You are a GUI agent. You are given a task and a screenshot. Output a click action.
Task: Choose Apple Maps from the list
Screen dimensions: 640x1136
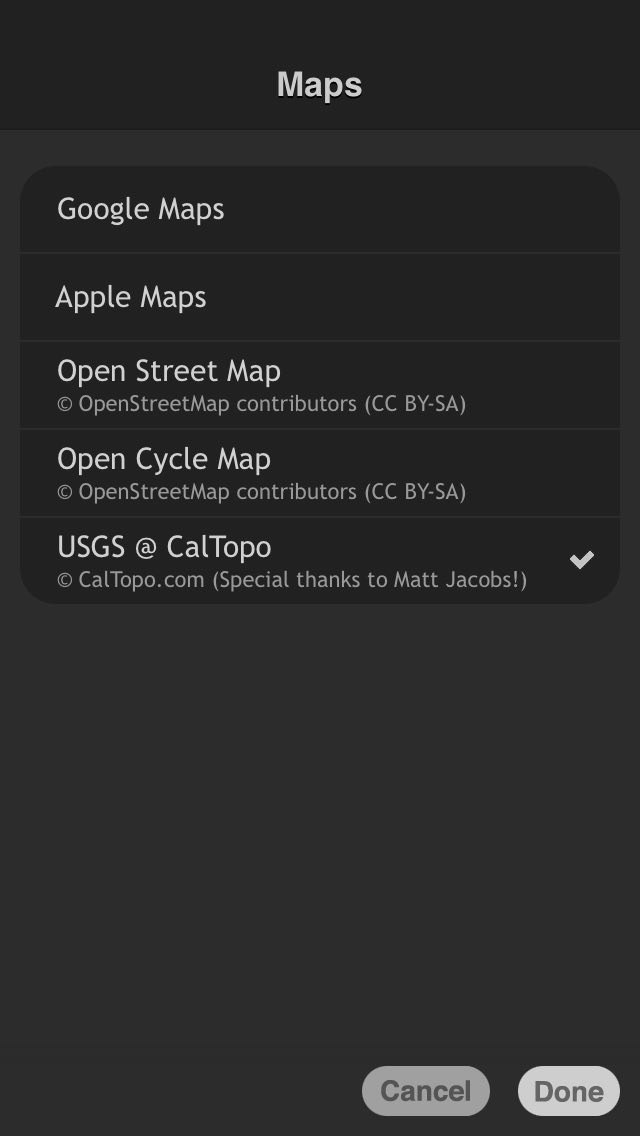[320, 297]
